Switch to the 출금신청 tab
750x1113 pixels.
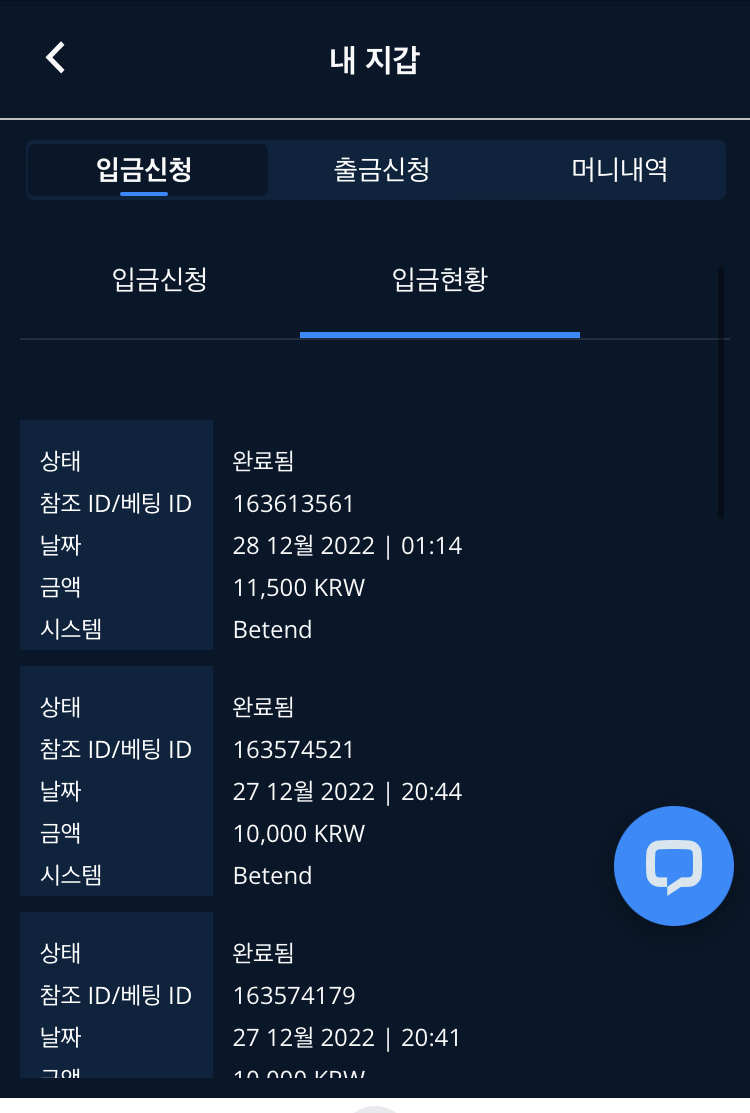click(381, 170)
